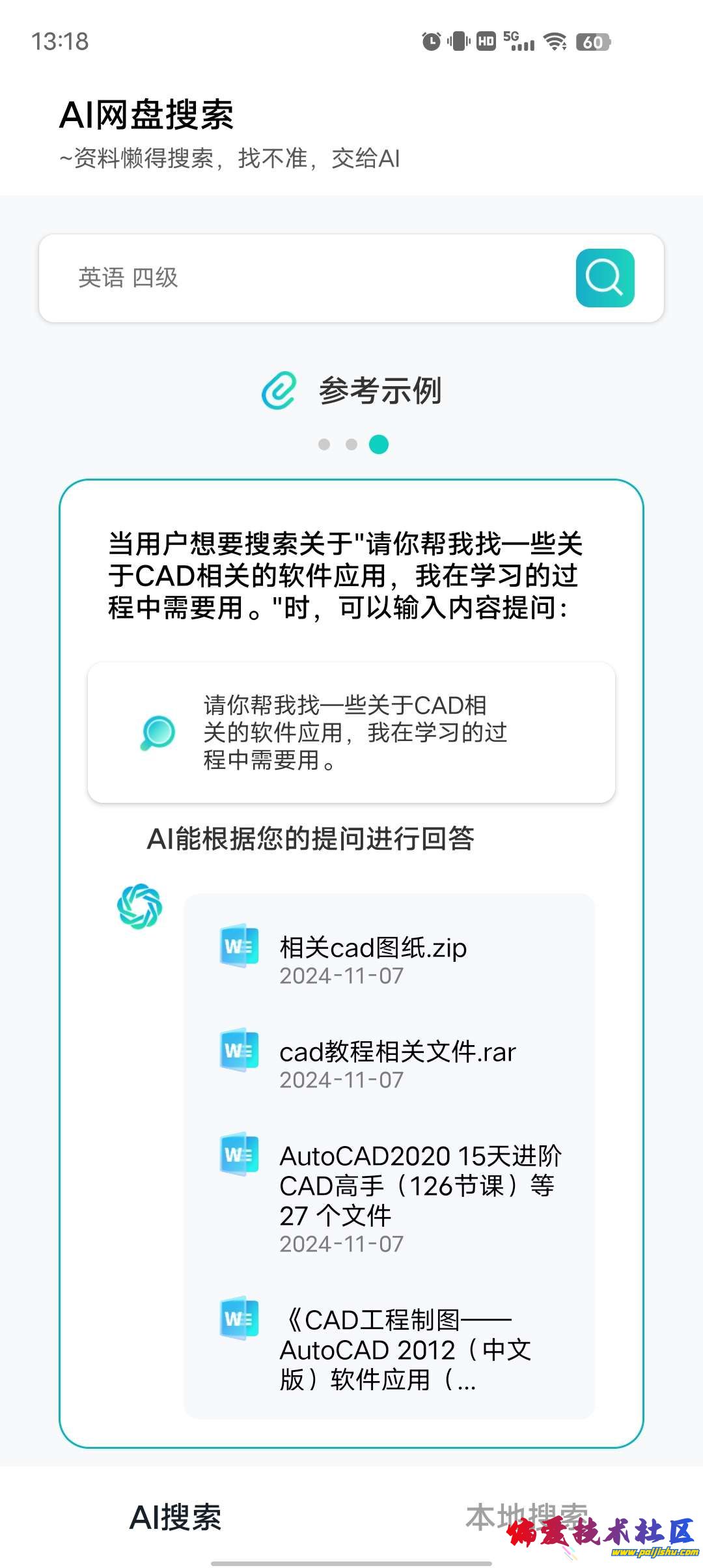Select the first example page dot
This screenshot has height=1568, width=703.
click(324, 445)
